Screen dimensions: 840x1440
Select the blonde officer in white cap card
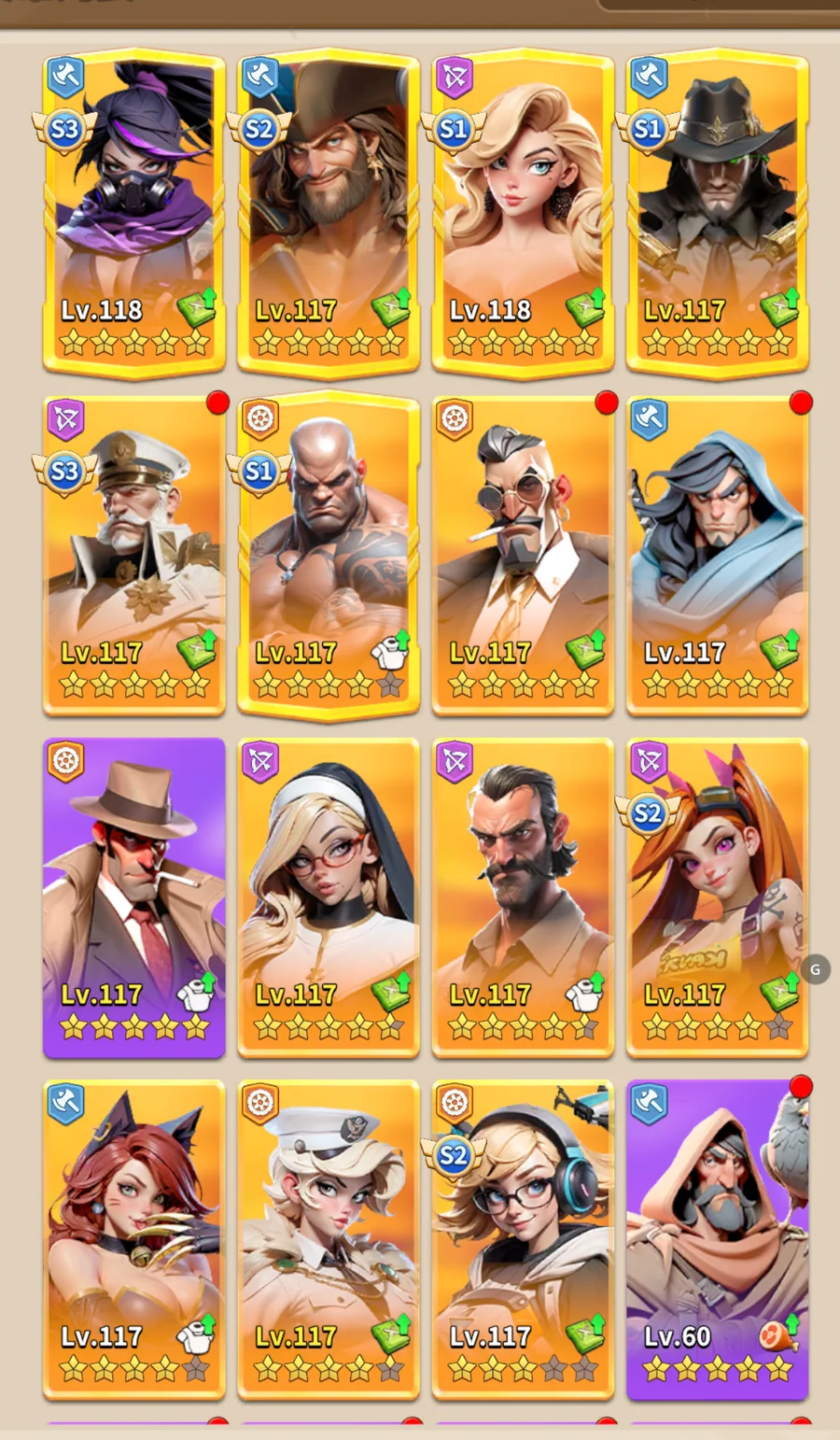(x=329, y=1240)
